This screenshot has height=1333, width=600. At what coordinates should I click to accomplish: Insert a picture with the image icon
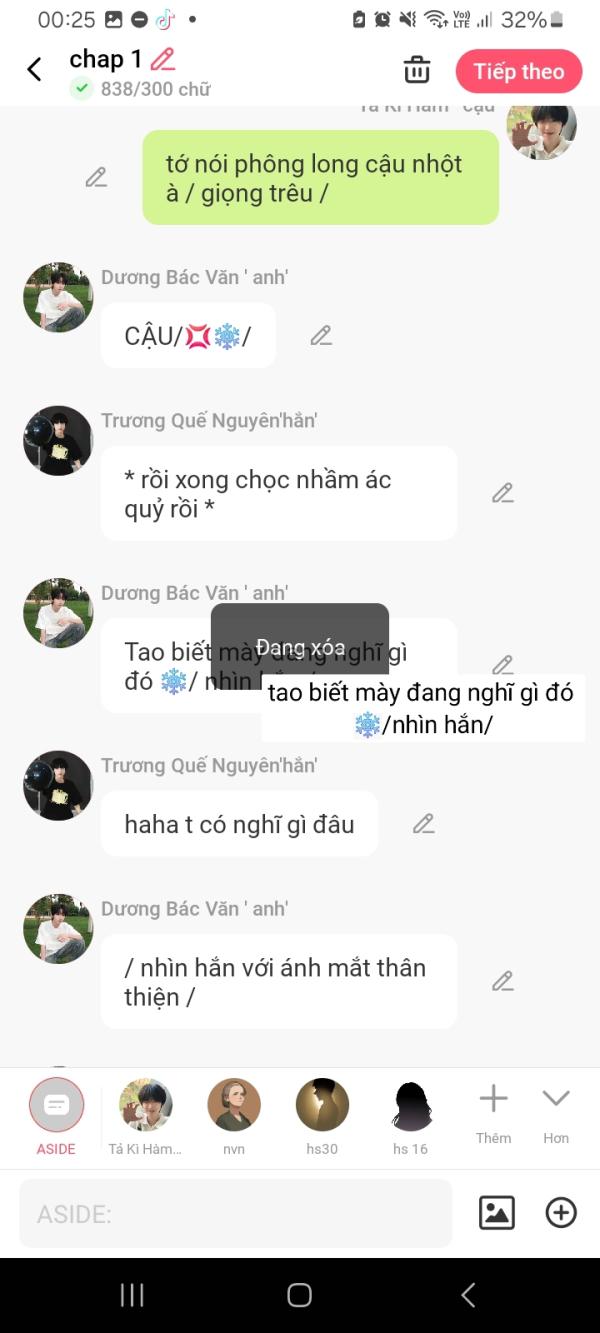click(497, 1213)
